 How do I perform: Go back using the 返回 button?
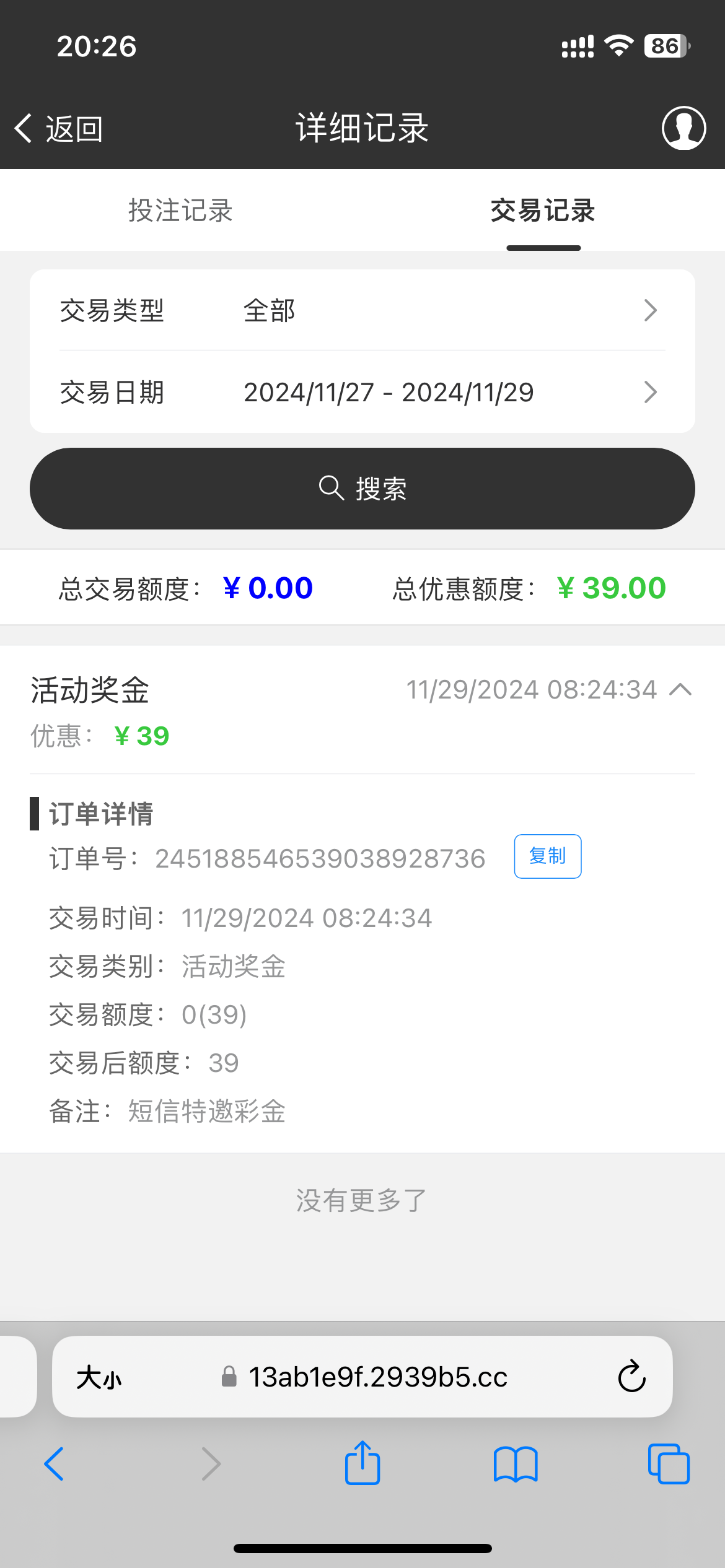click(x=59, y=129)
